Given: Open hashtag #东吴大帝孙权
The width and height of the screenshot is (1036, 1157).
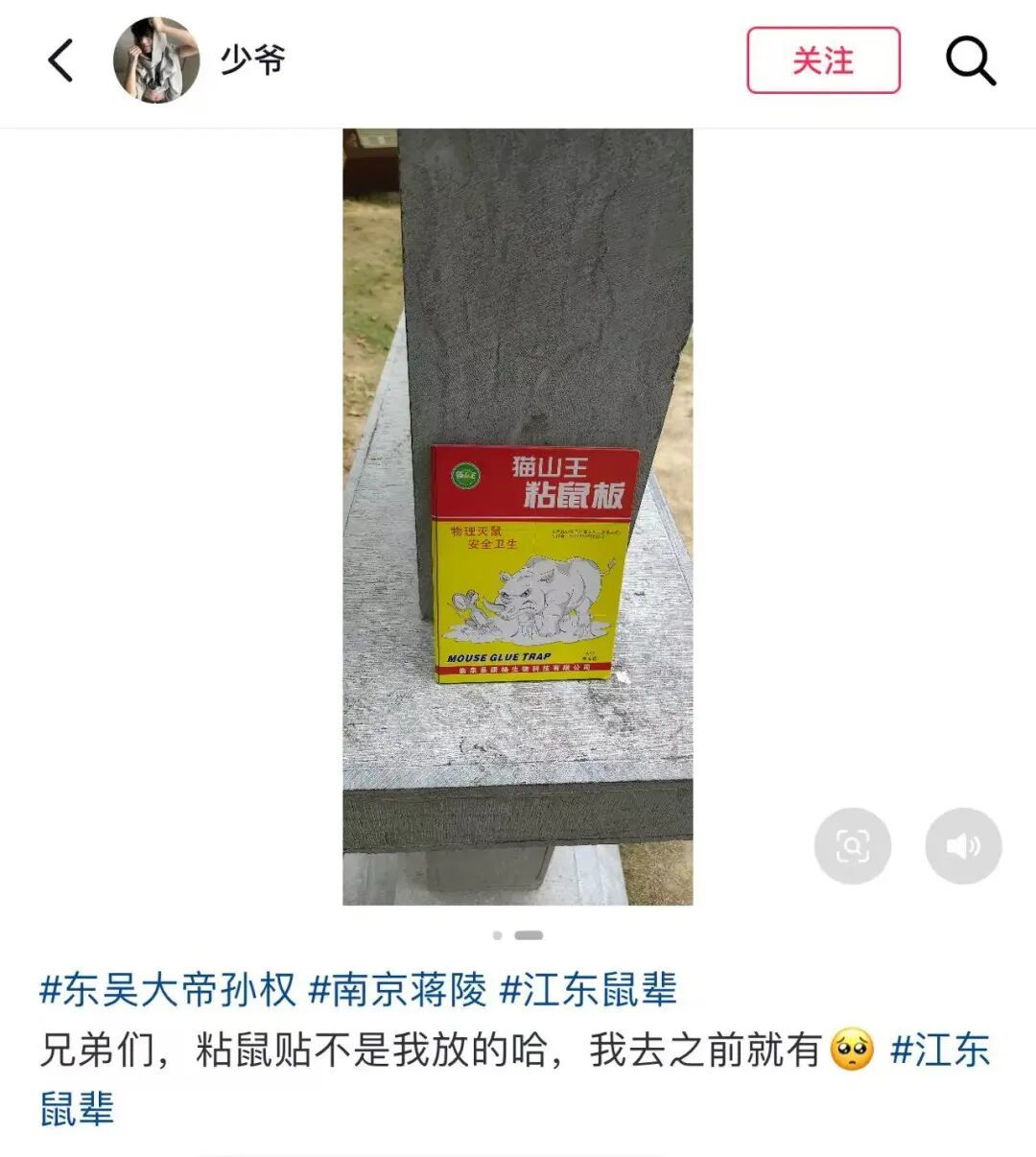Looking at the screenshot, I should 168,989.
